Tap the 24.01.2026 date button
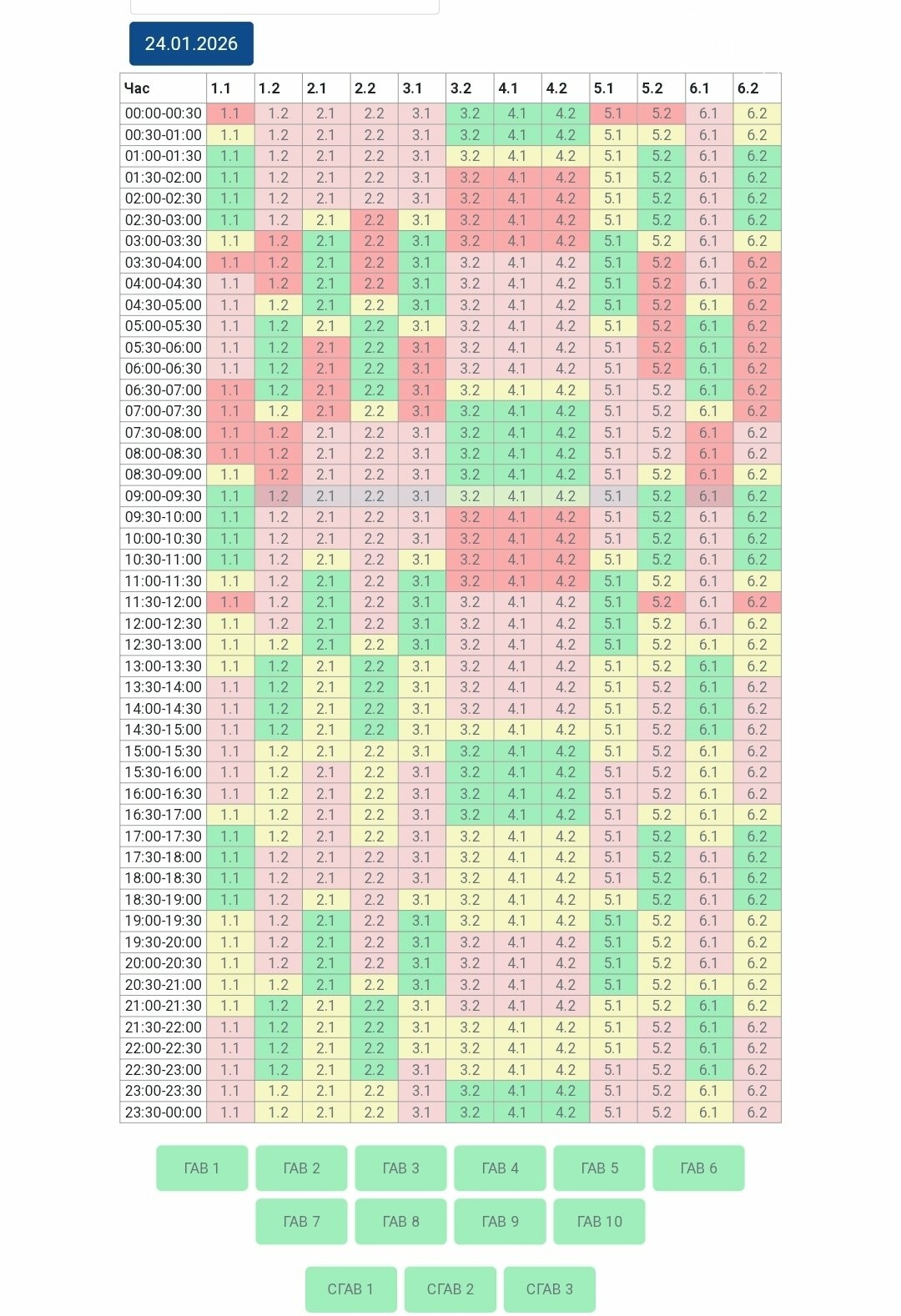Viewport: 901px width, 1316px height. (191, 44)
